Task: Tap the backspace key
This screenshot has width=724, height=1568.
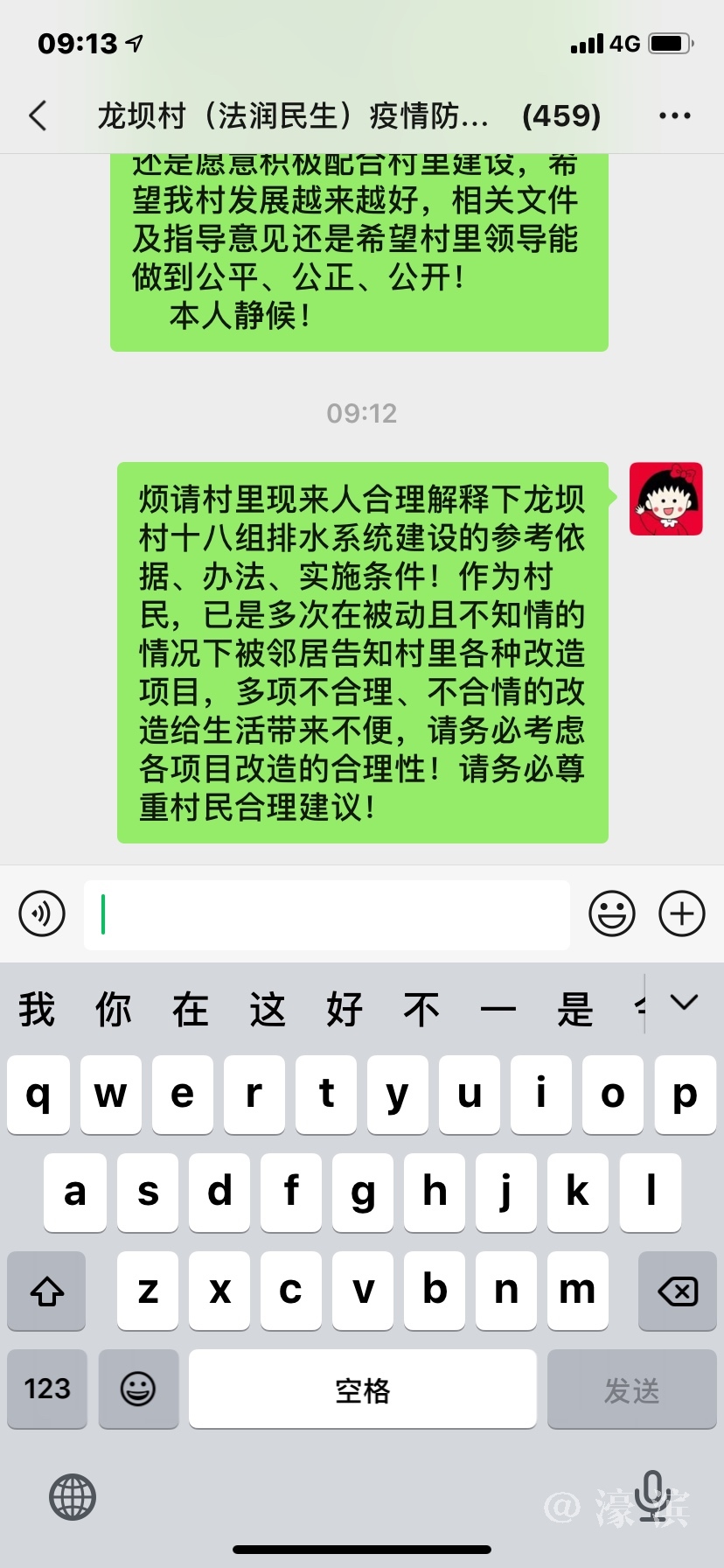Action: (x=678, y=1291)
